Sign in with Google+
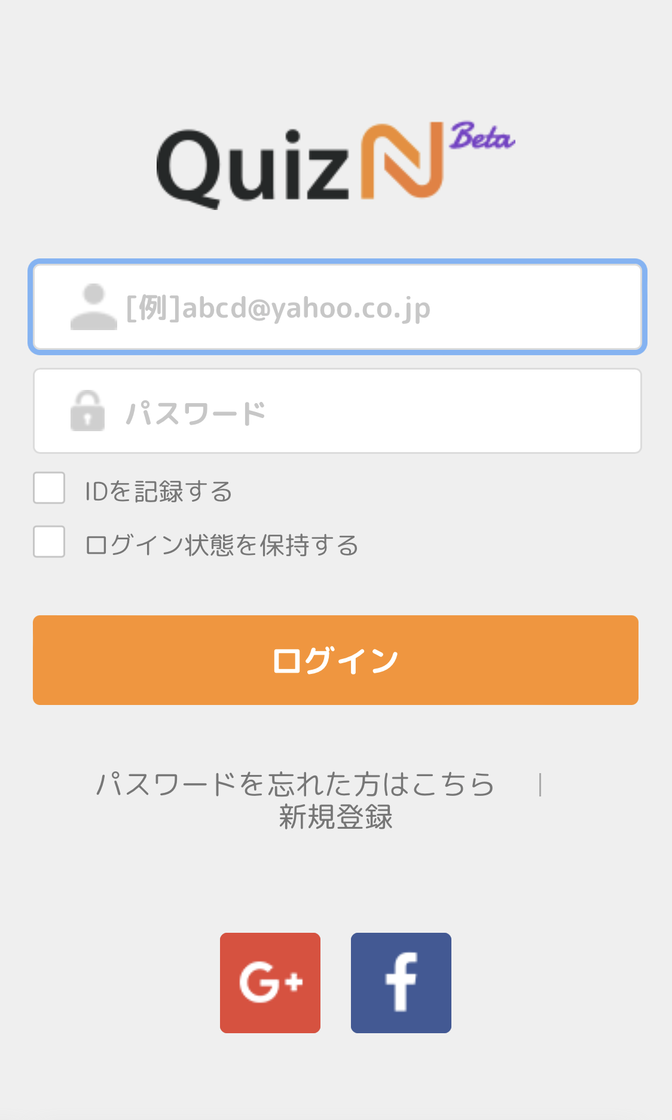This screenshot has height=1120, width=672. pos(270,983)
